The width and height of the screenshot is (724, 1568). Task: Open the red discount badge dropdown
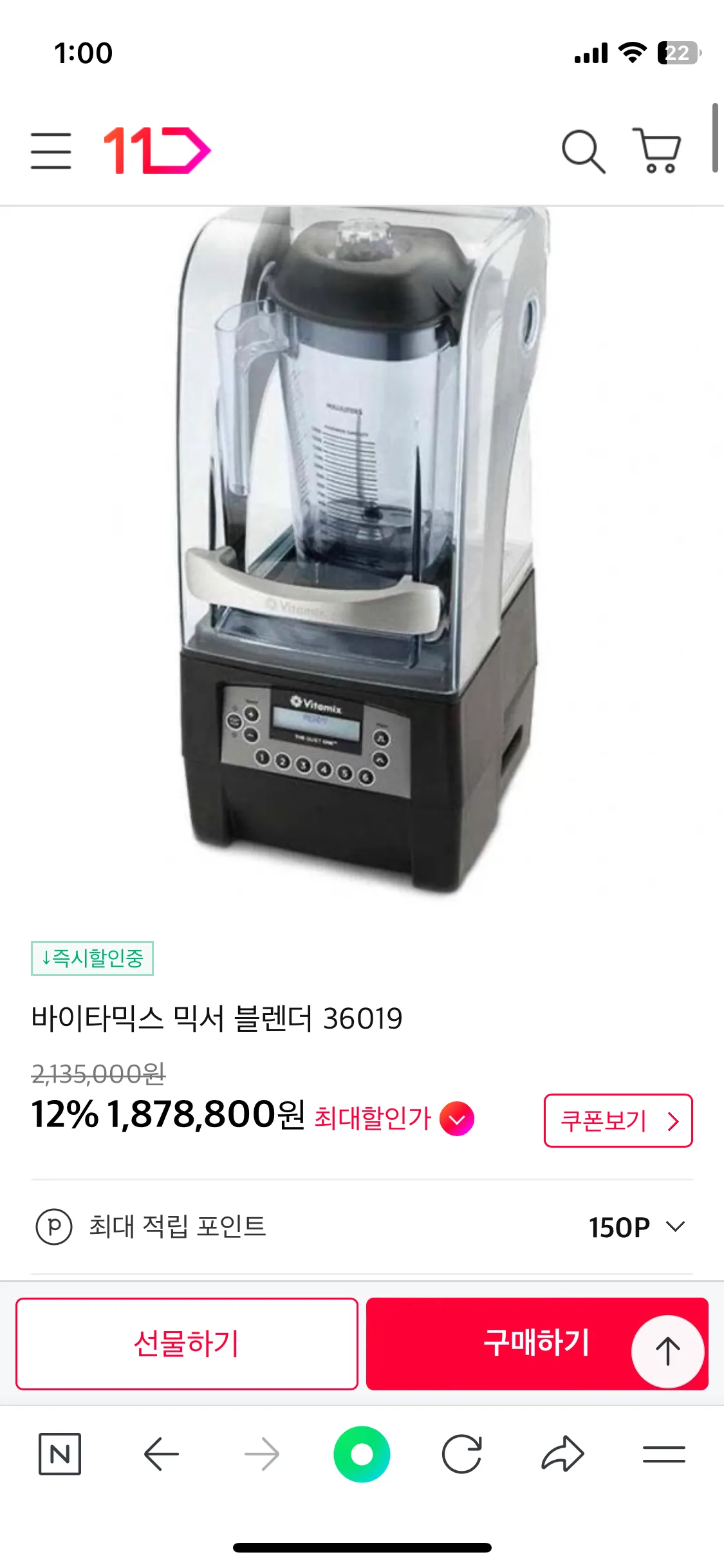point(458,1118)
